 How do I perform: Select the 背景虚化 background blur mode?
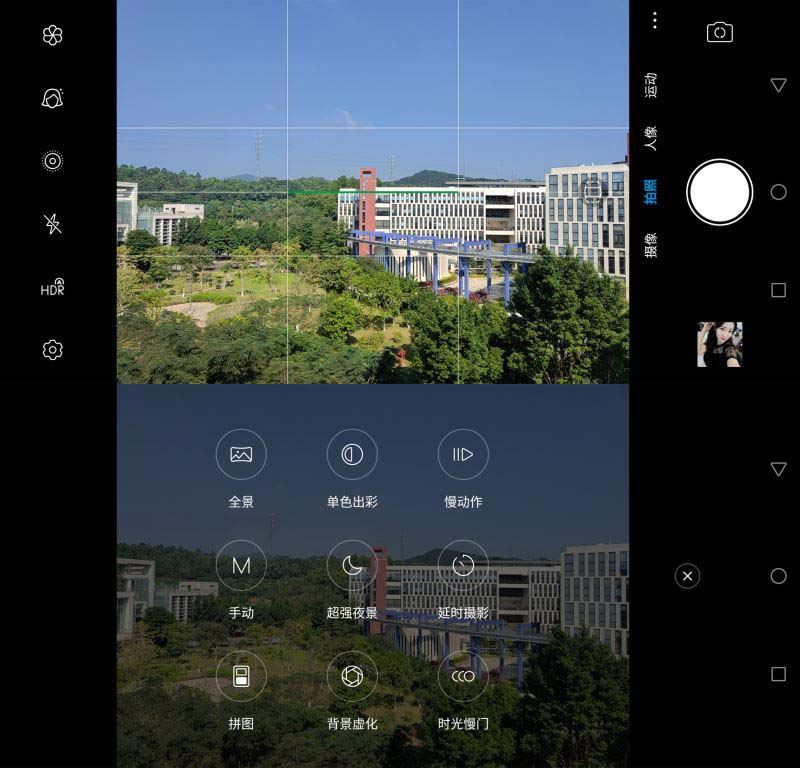pyautogui.click(x=352, y=677)
